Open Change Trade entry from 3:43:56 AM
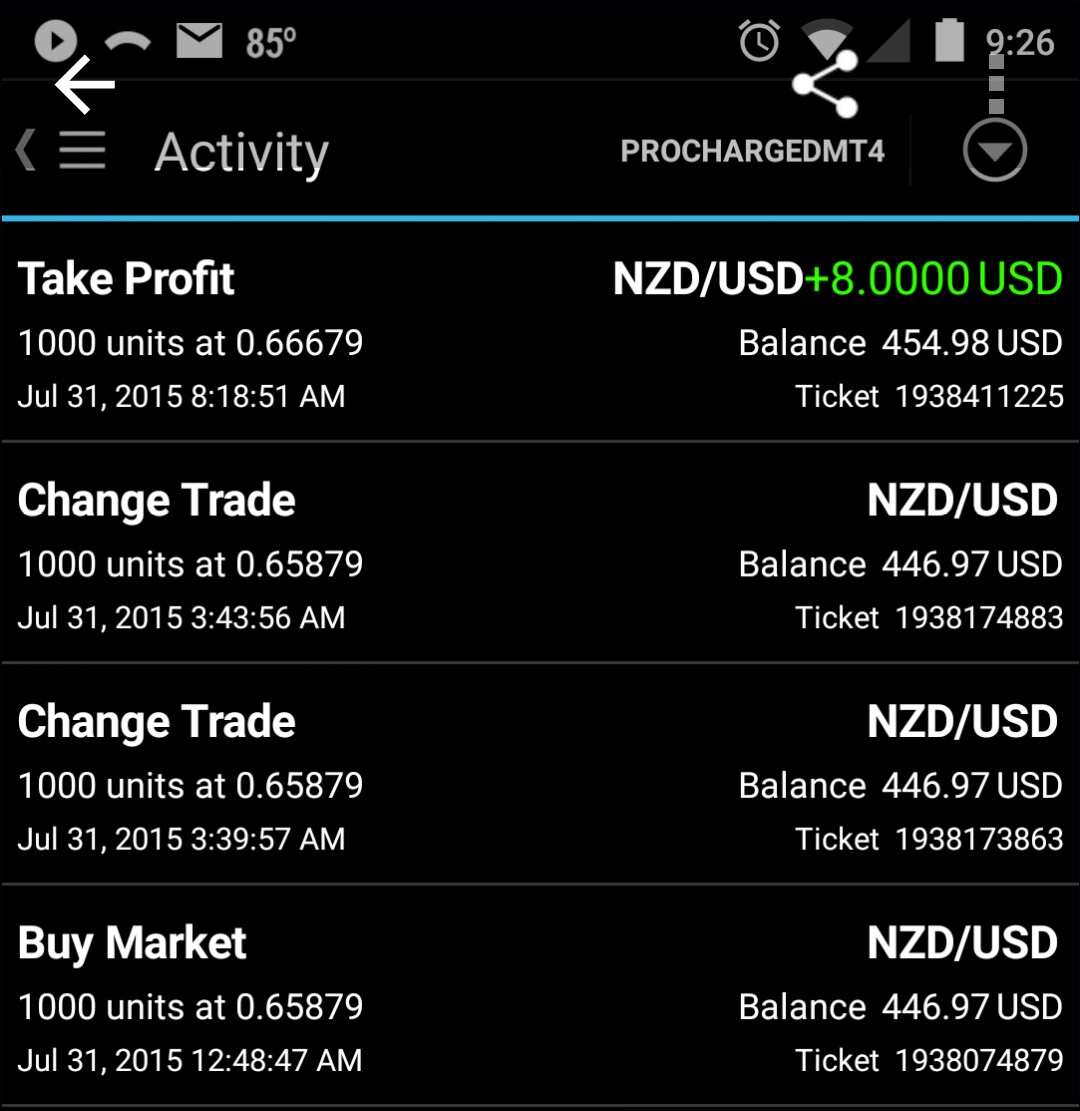 (540, 553)
